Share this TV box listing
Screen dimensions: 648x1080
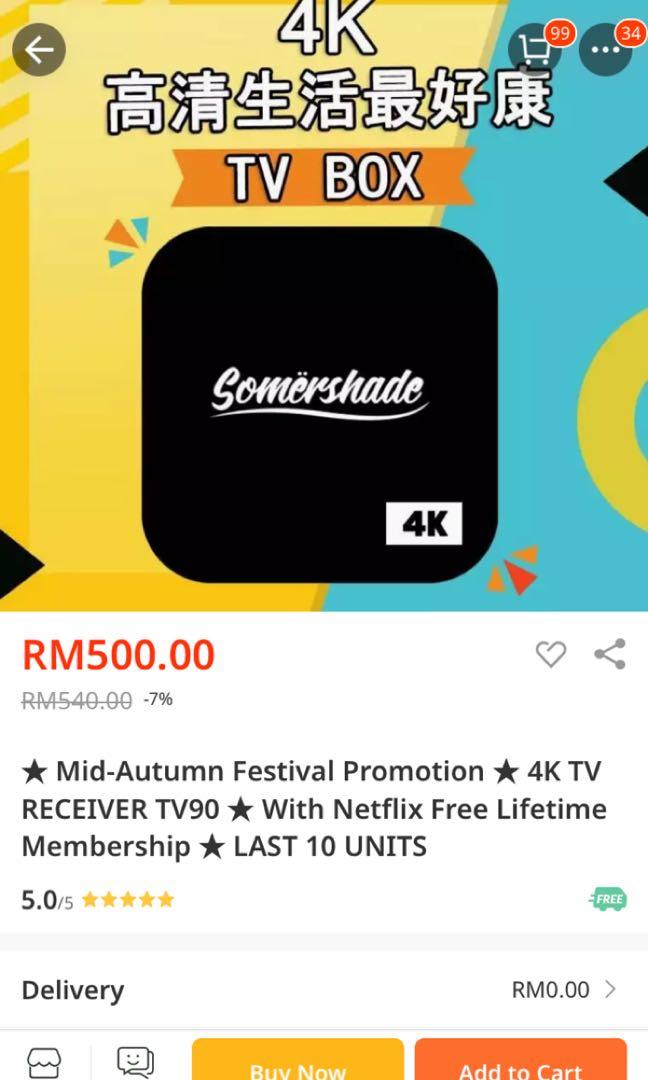coord(610,654)
